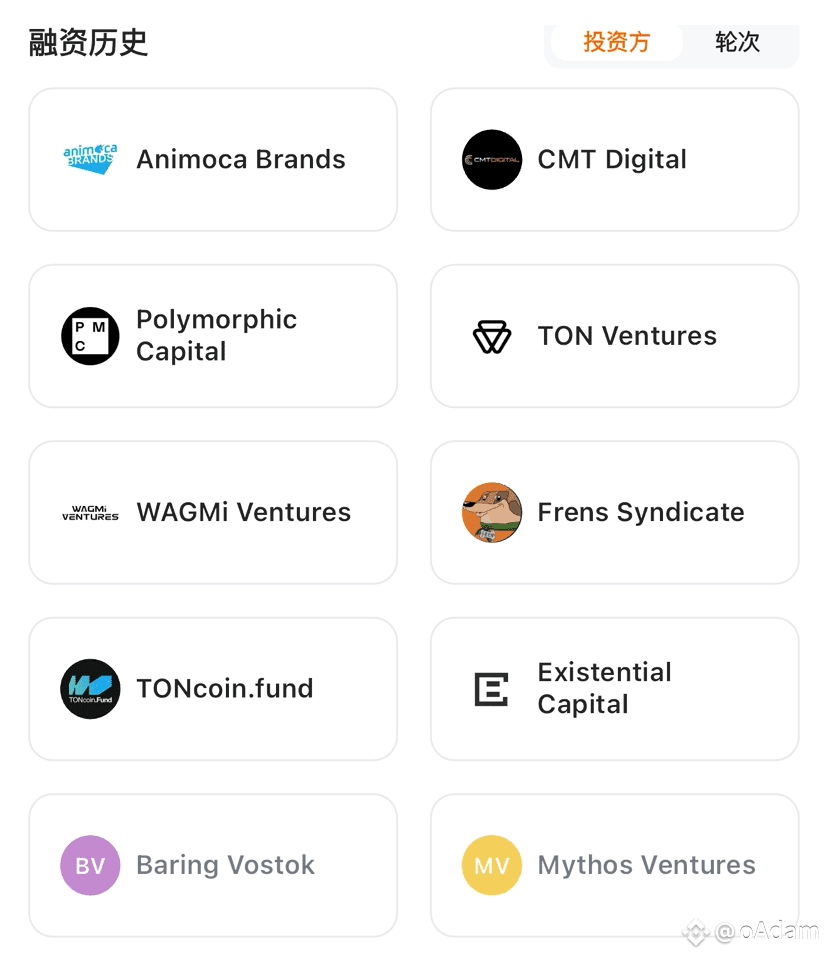The height and width of the screenshot is (958, 828).
Task: View CMT Digital investor details
Action: click(614, 160)
